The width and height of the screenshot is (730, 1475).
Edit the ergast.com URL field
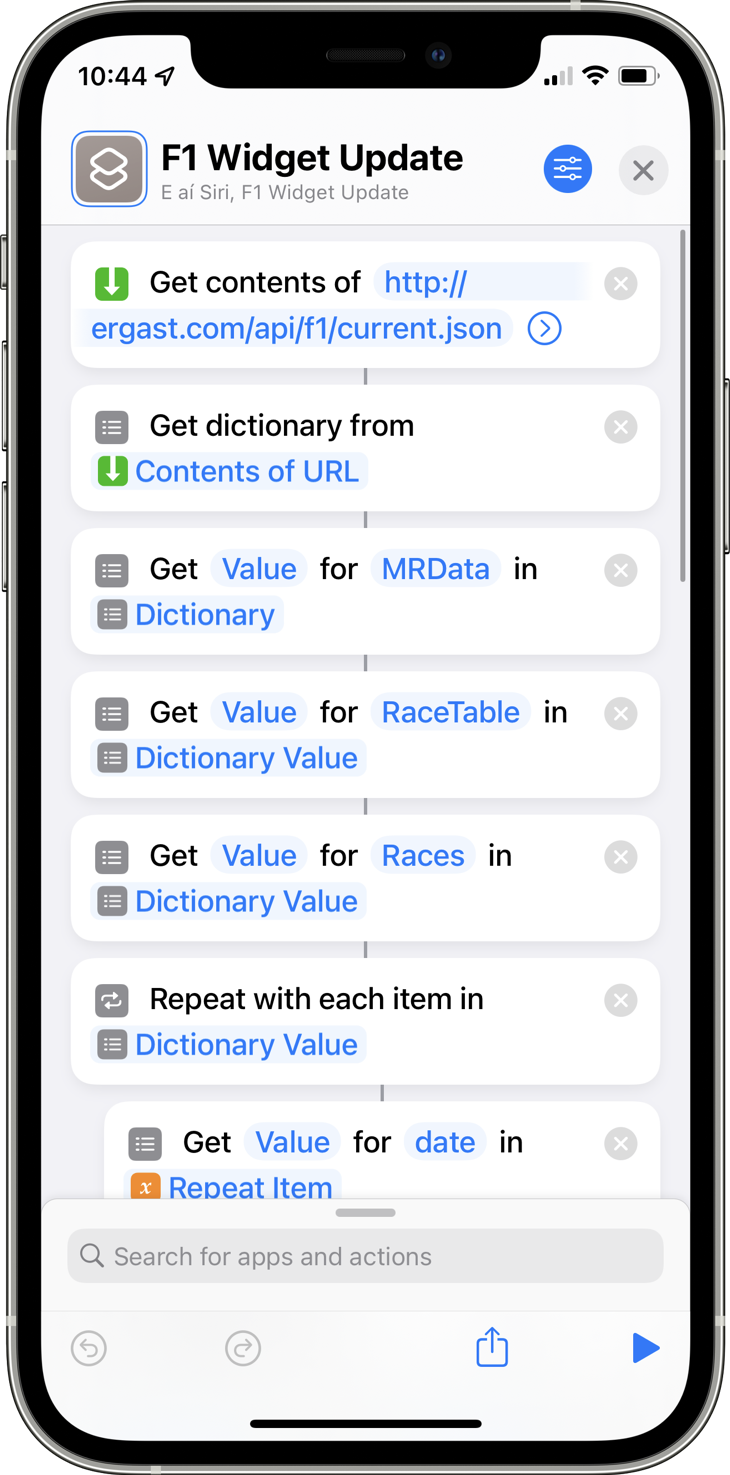click(x=296, y=328)
